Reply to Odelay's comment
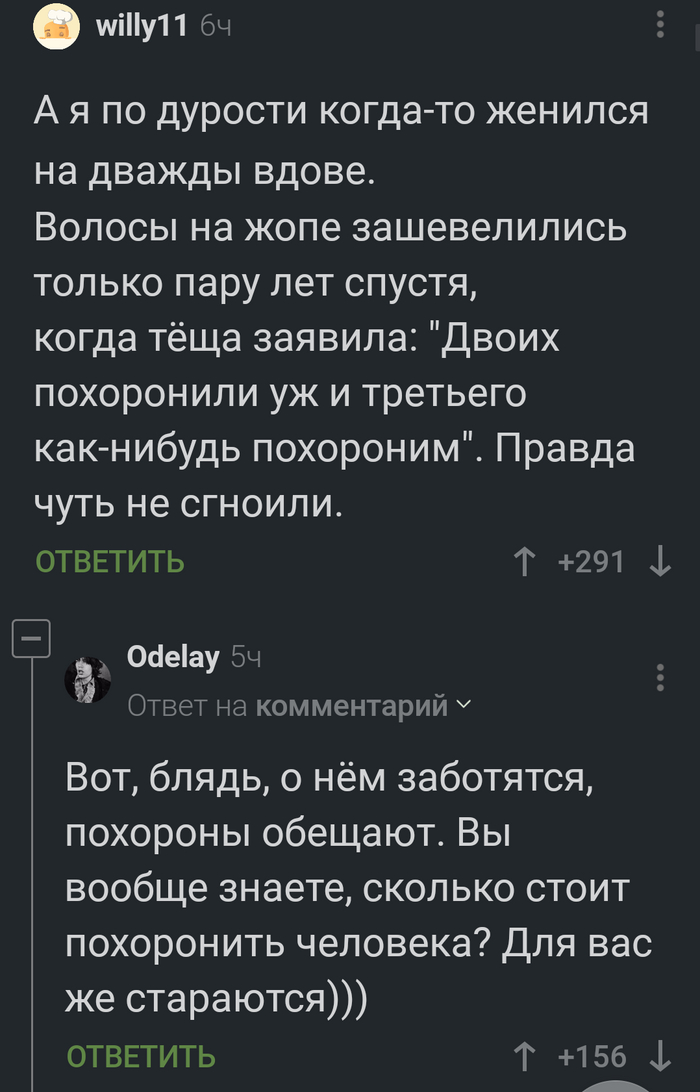 pos(141,1055)
